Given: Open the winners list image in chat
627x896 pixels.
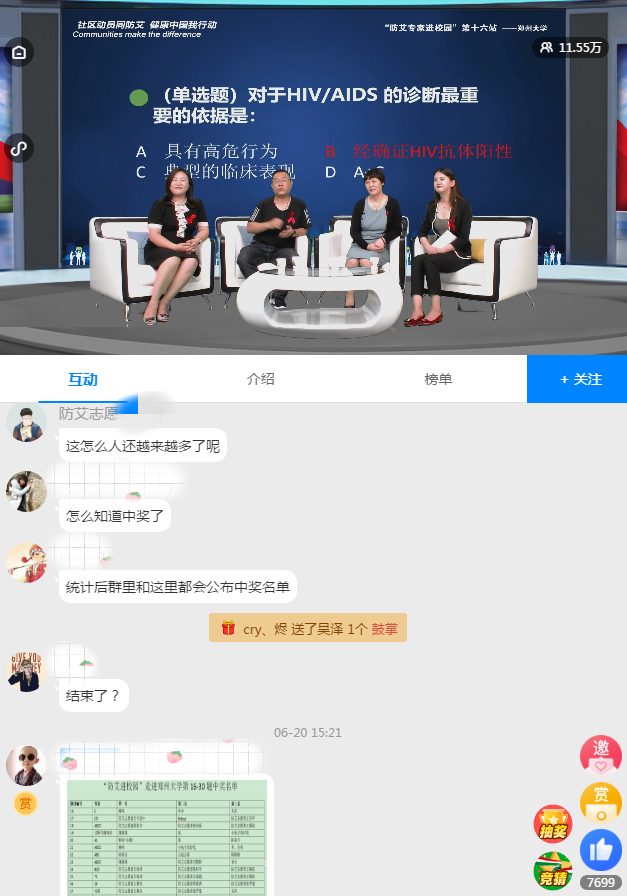Looking at the screenshot, I should pyautogui.click(x=167, y=835).
